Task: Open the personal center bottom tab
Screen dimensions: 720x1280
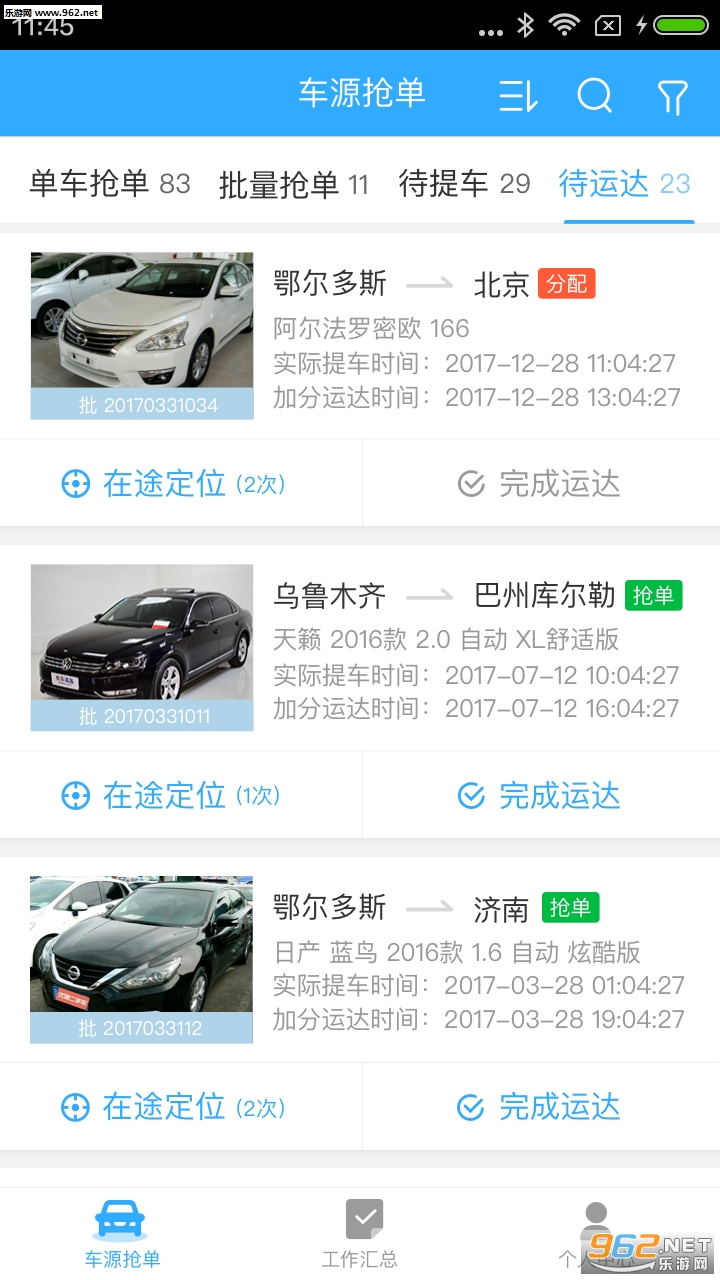Action: point(598,1234)
